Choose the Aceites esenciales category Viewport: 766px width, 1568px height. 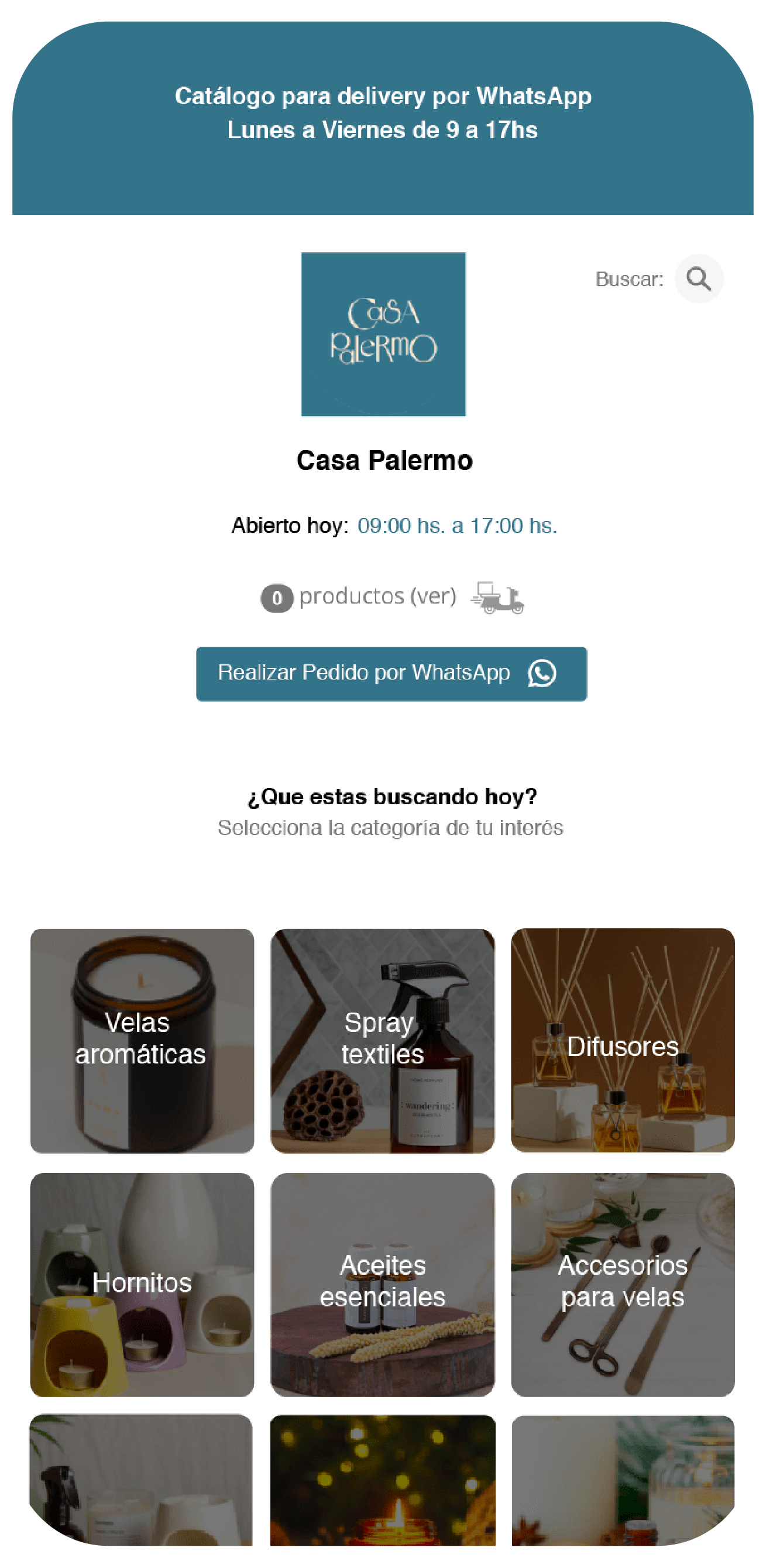click(x=383, y=1284)
